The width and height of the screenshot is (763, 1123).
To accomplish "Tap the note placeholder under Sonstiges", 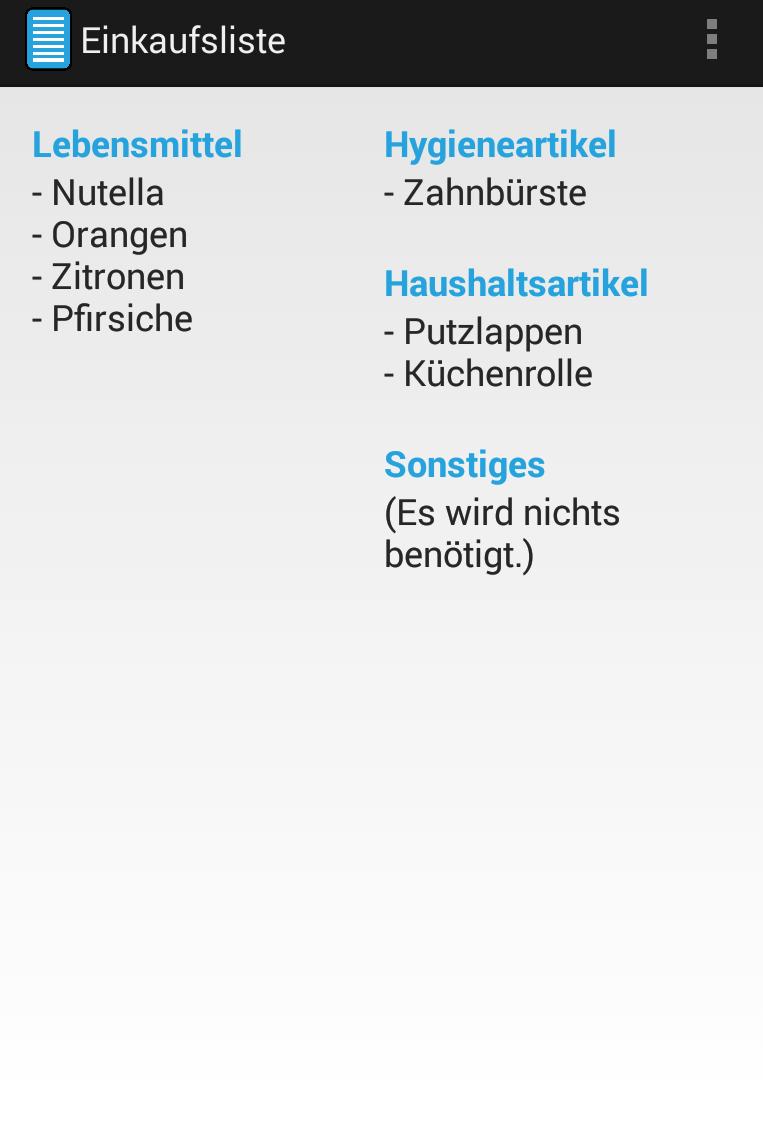I will [502, 533].
